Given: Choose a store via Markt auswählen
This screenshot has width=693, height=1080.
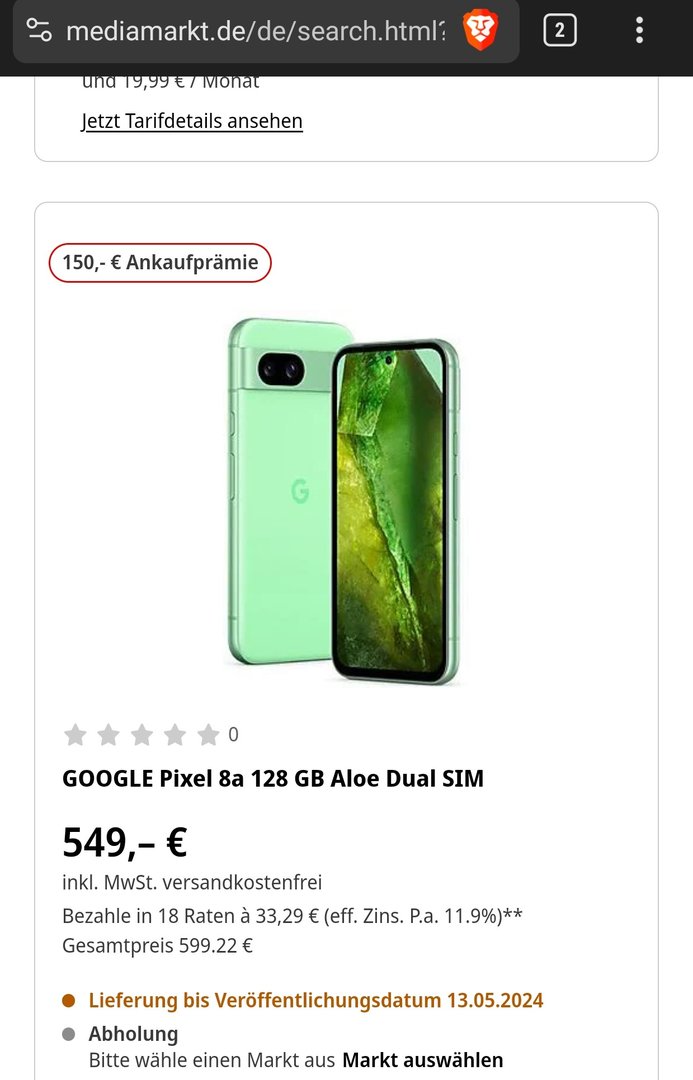Looking at the screenshot, I should (422, 1060).
